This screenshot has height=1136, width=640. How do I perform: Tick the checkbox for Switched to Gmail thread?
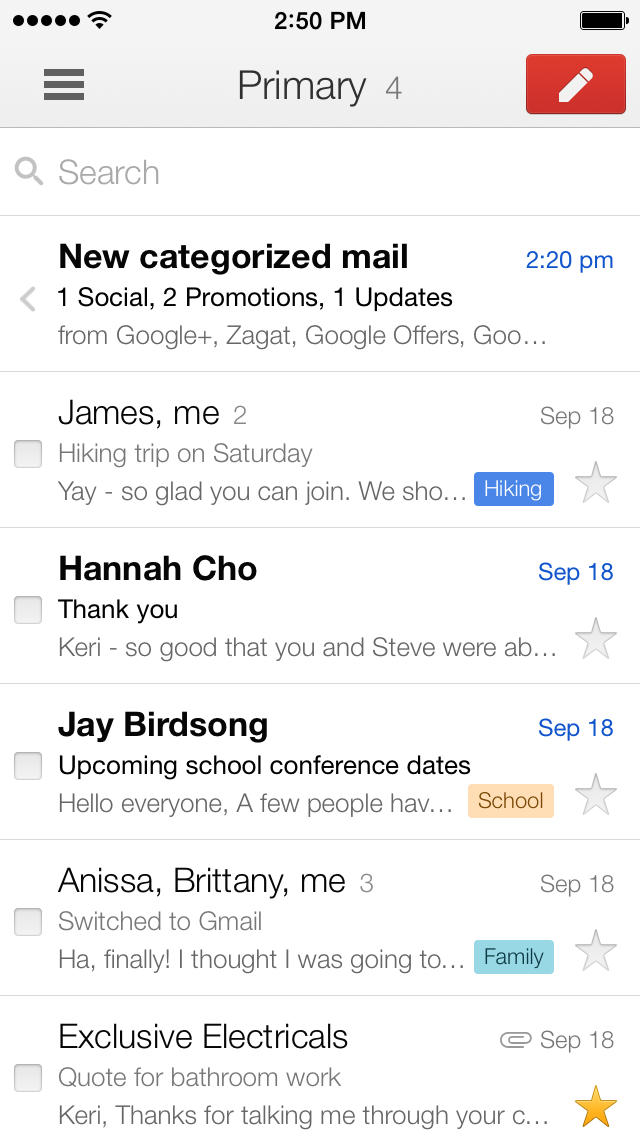(x=28, y=922)
